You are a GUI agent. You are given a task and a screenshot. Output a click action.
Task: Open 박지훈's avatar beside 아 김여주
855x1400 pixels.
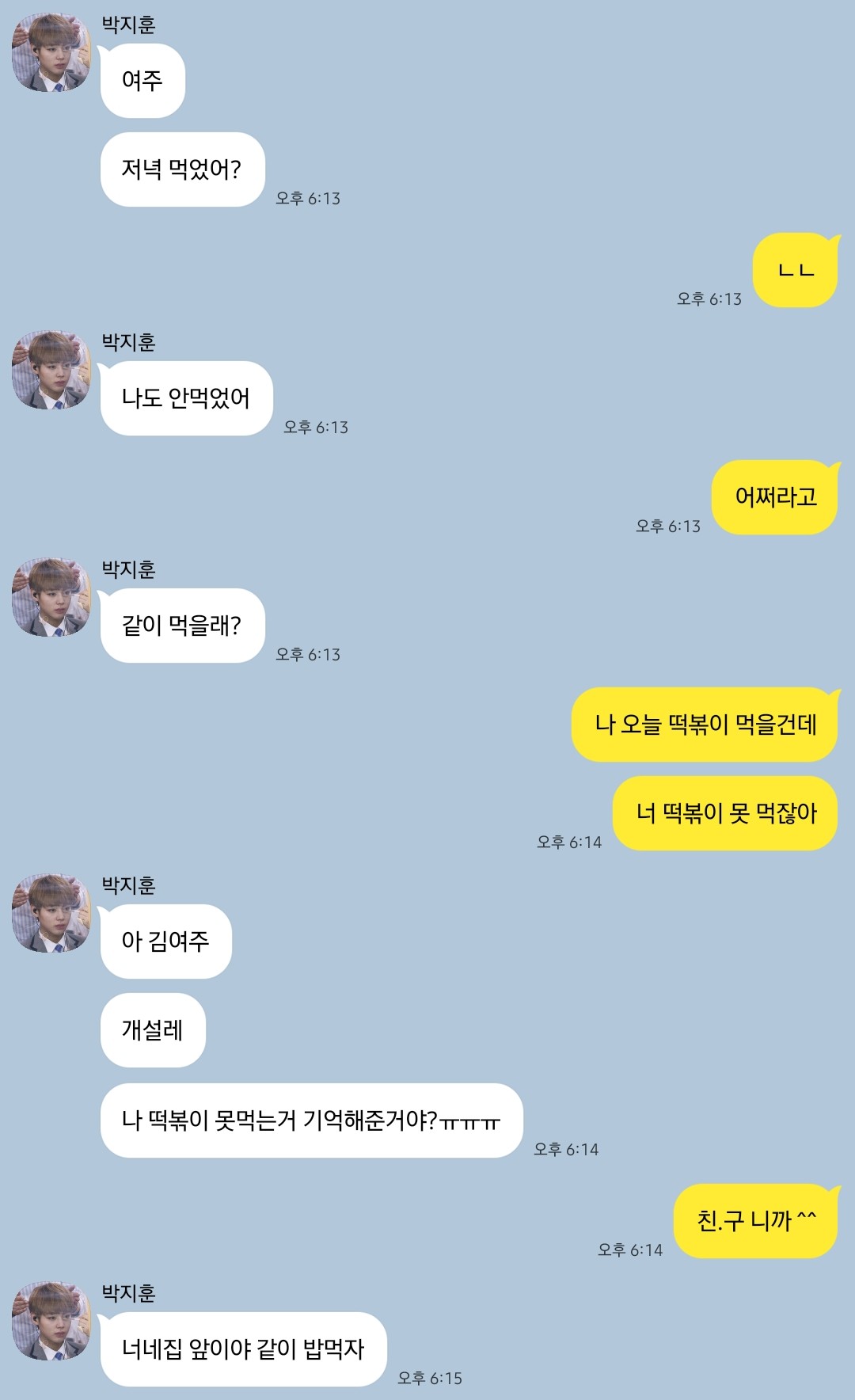(51, 913)
